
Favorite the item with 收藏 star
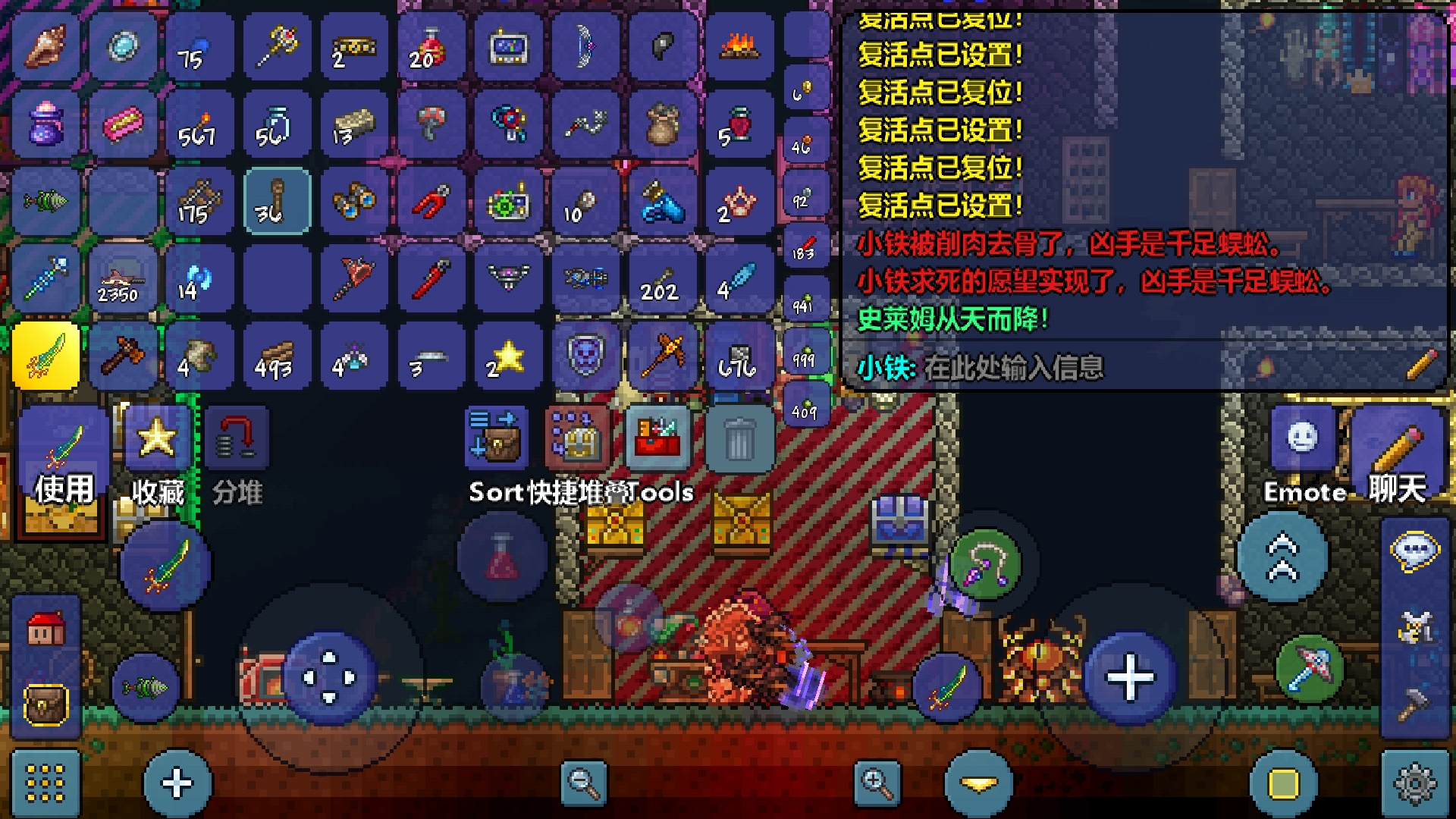tap(157, 455)
